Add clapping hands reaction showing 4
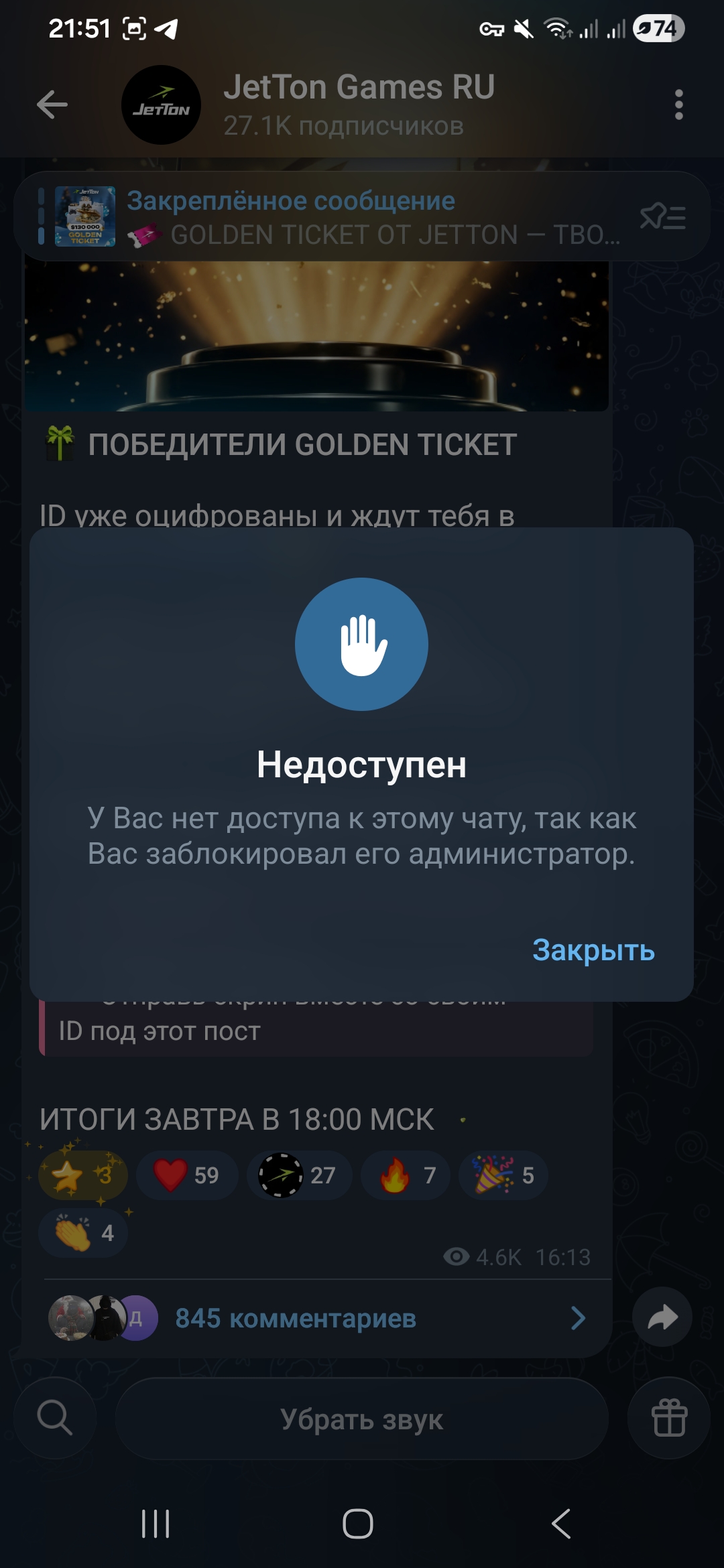 [x=83, y=1233]
